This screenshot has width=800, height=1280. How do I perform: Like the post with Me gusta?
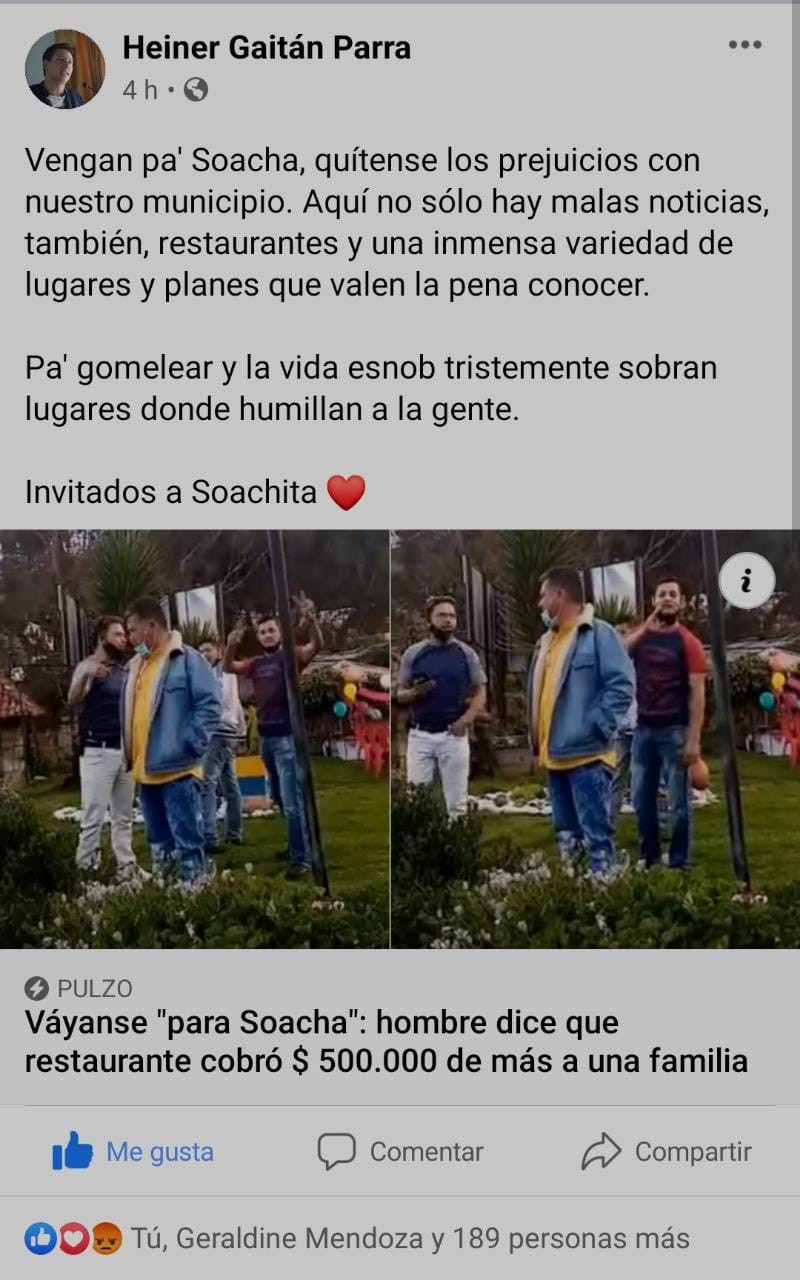(x=133, y=1152)
